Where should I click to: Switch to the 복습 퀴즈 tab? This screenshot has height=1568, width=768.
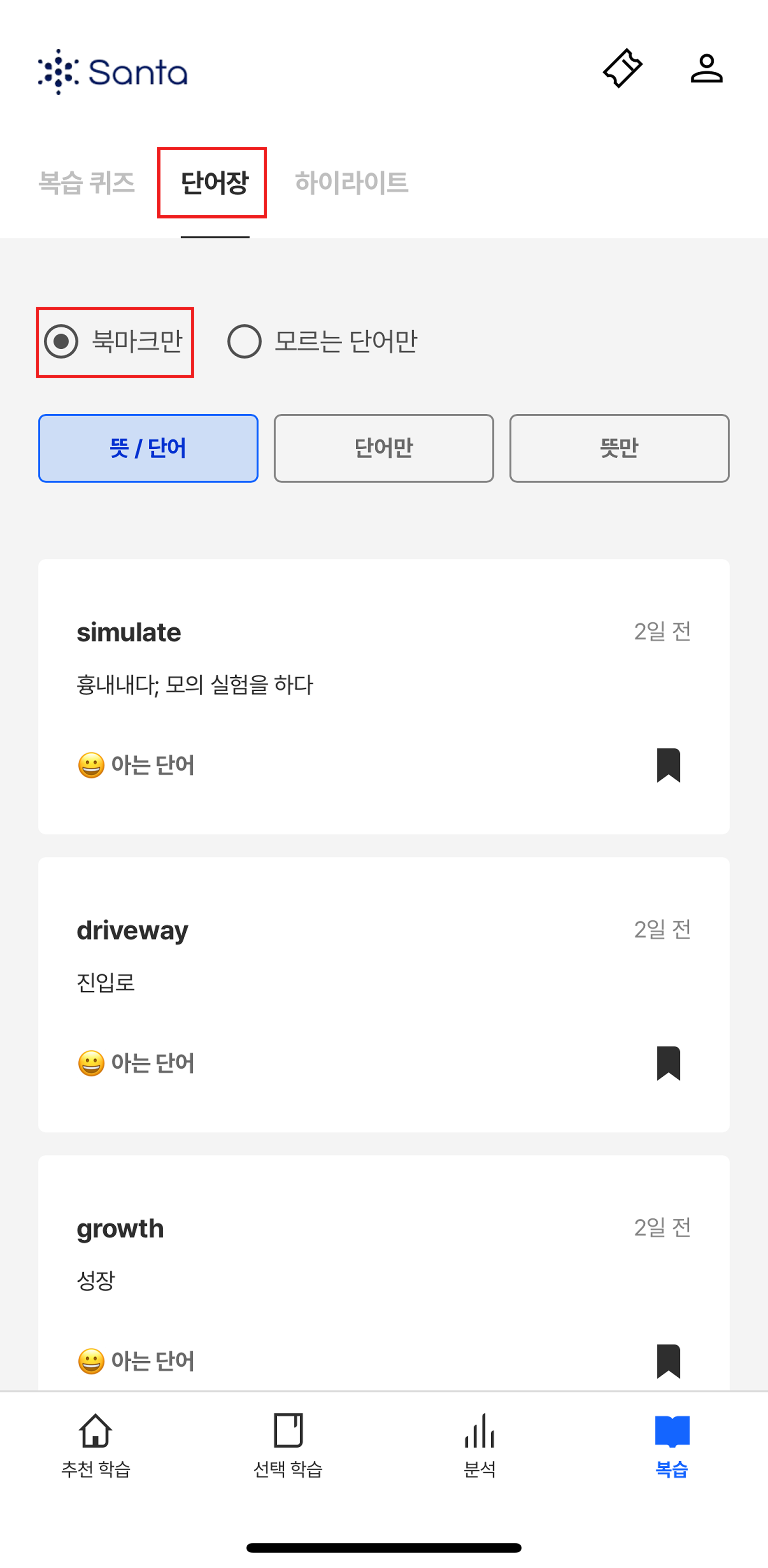pos(86,182)
